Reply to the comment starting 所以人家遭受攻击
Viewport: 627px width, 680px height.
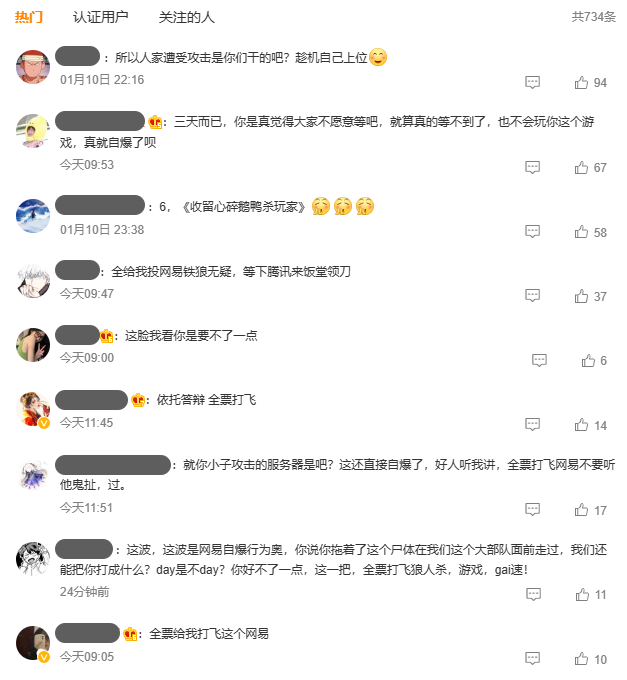(x=533, y=83)
